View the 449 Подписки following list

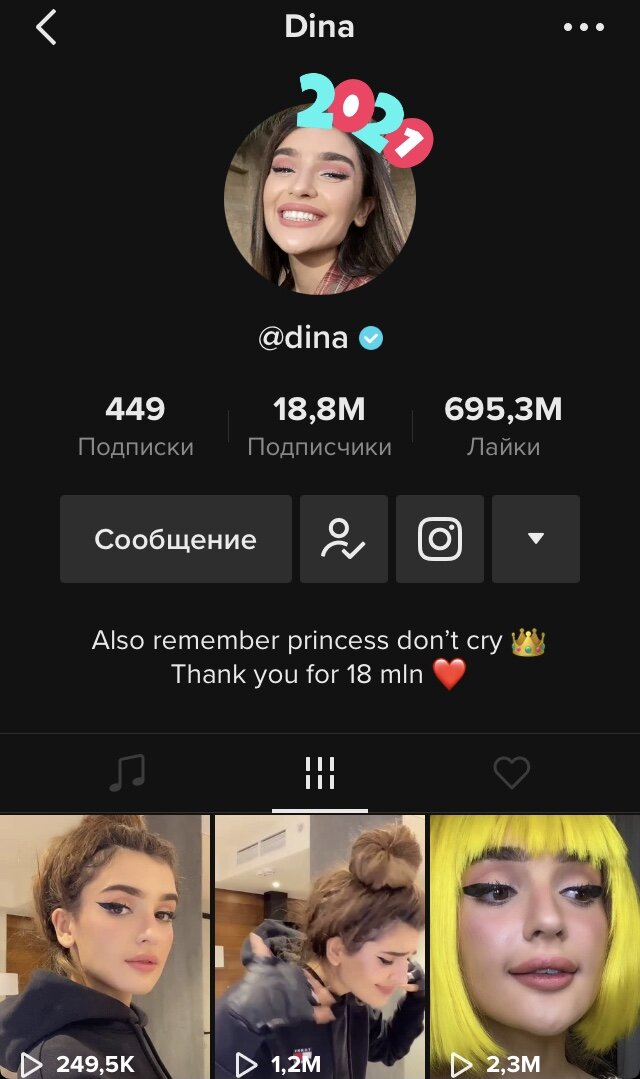click(x=136, y=426)
